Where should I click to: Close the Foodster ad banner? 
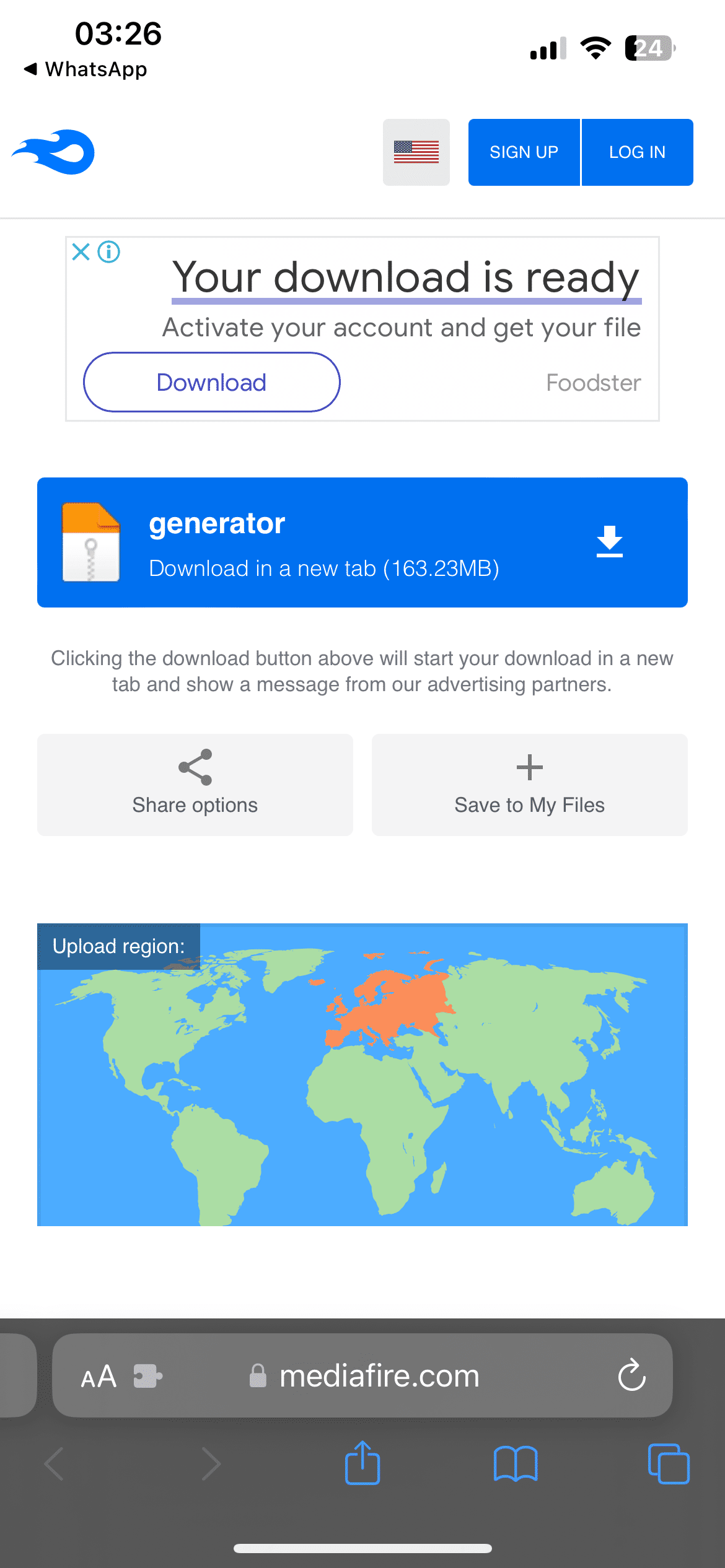pos(81,252)
